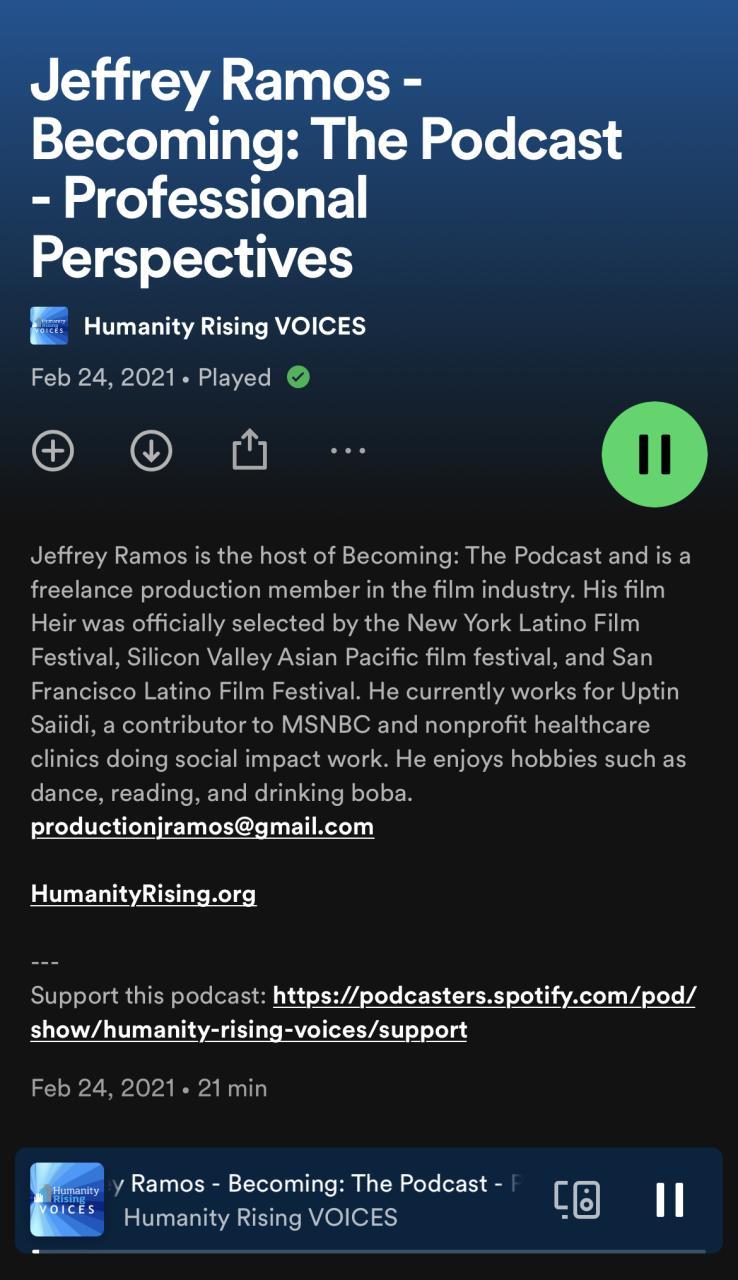The width and height of the screenshot is (738, 1280).
Task: Pause with the large green button
Action: [x=654, y=454]
